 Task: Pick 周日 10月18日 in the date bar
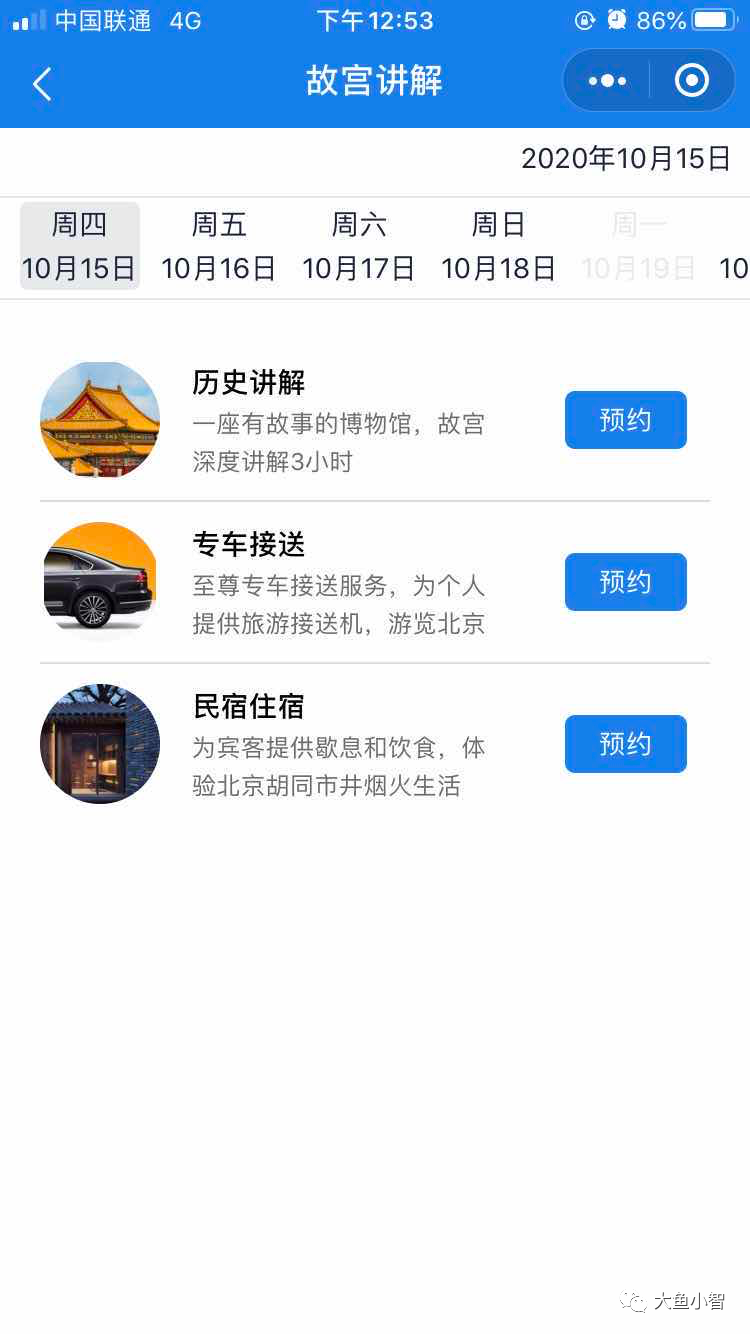pos(499,246)
